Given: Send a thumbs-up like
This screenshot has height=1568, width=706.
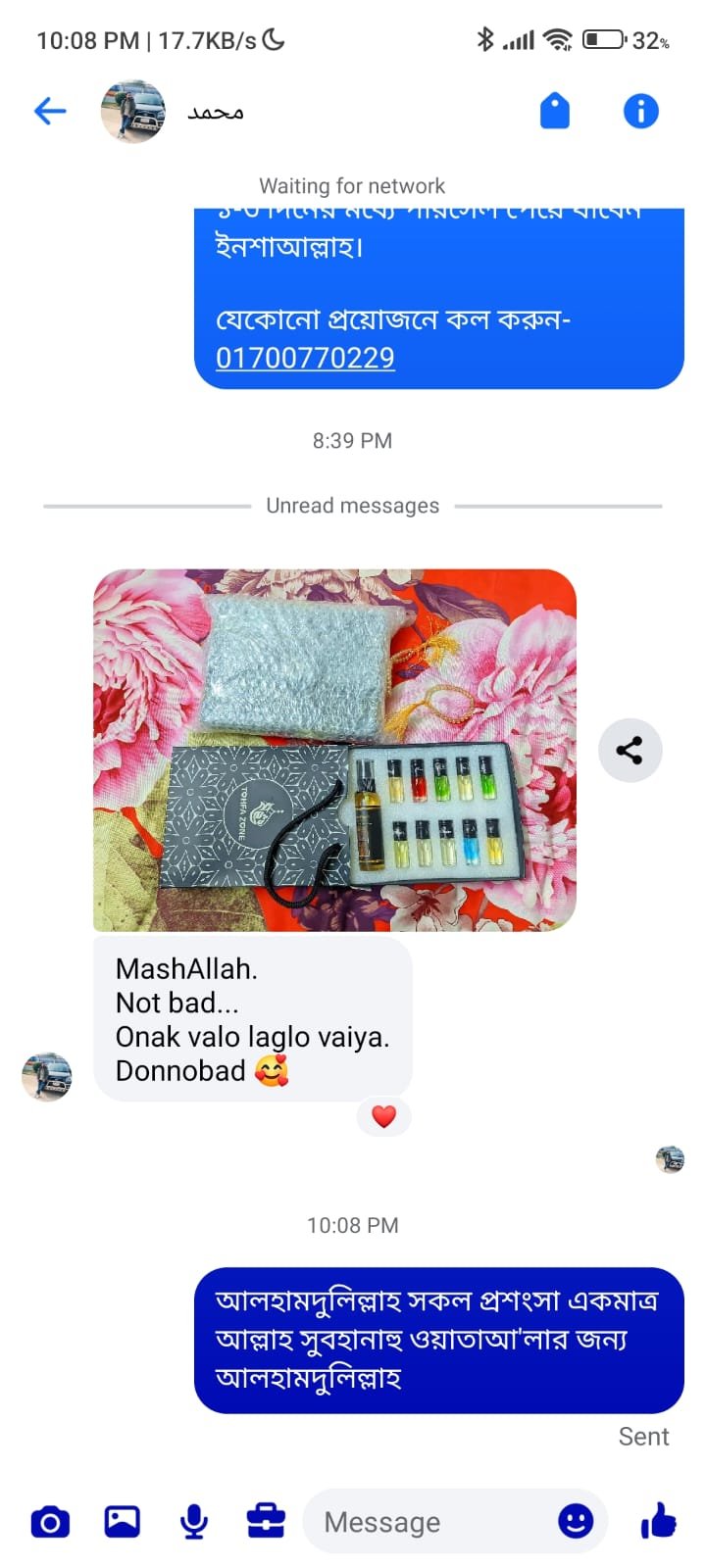Looking at the screenshot, I should pos(658,1521).
